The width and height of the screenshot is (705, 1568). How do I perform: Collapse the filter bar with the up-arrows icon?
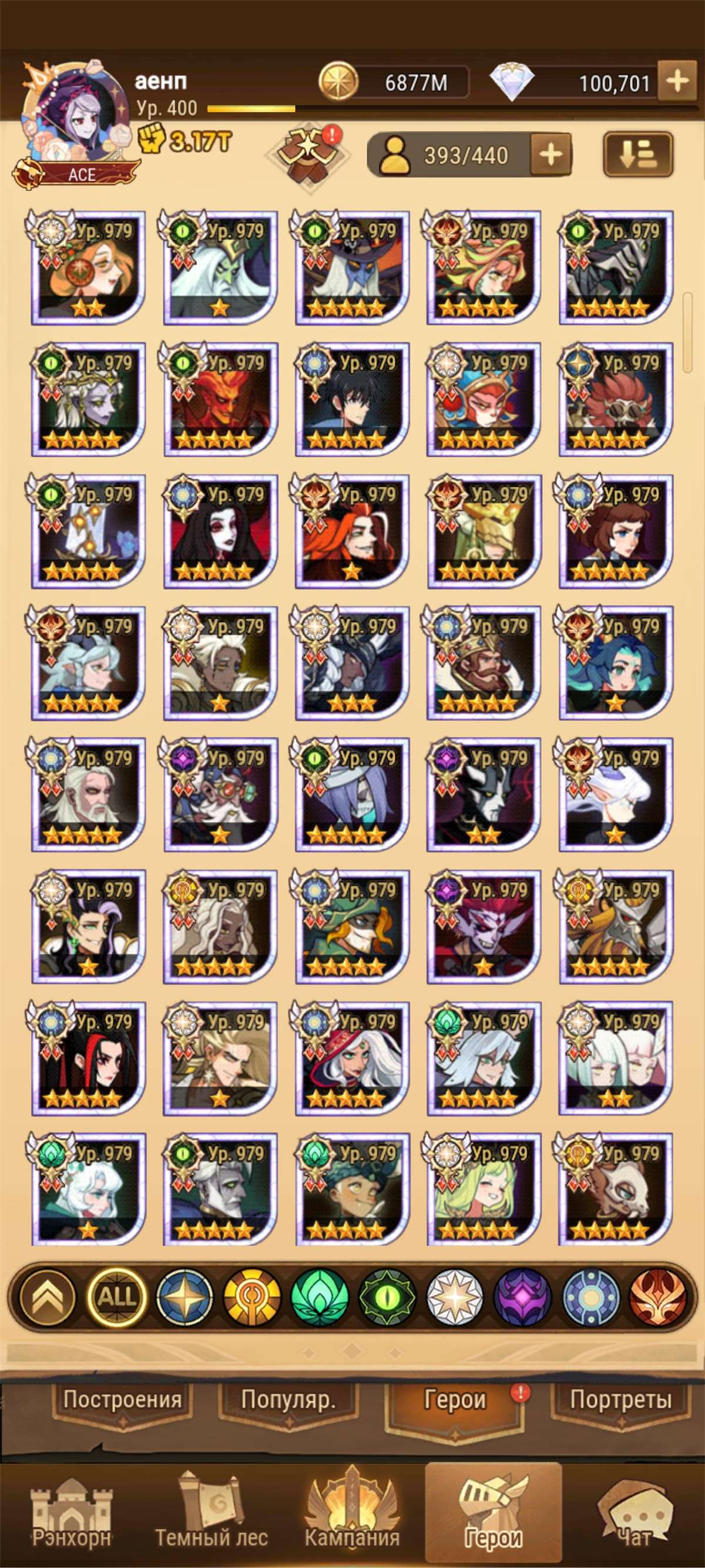pos(48,1297)
